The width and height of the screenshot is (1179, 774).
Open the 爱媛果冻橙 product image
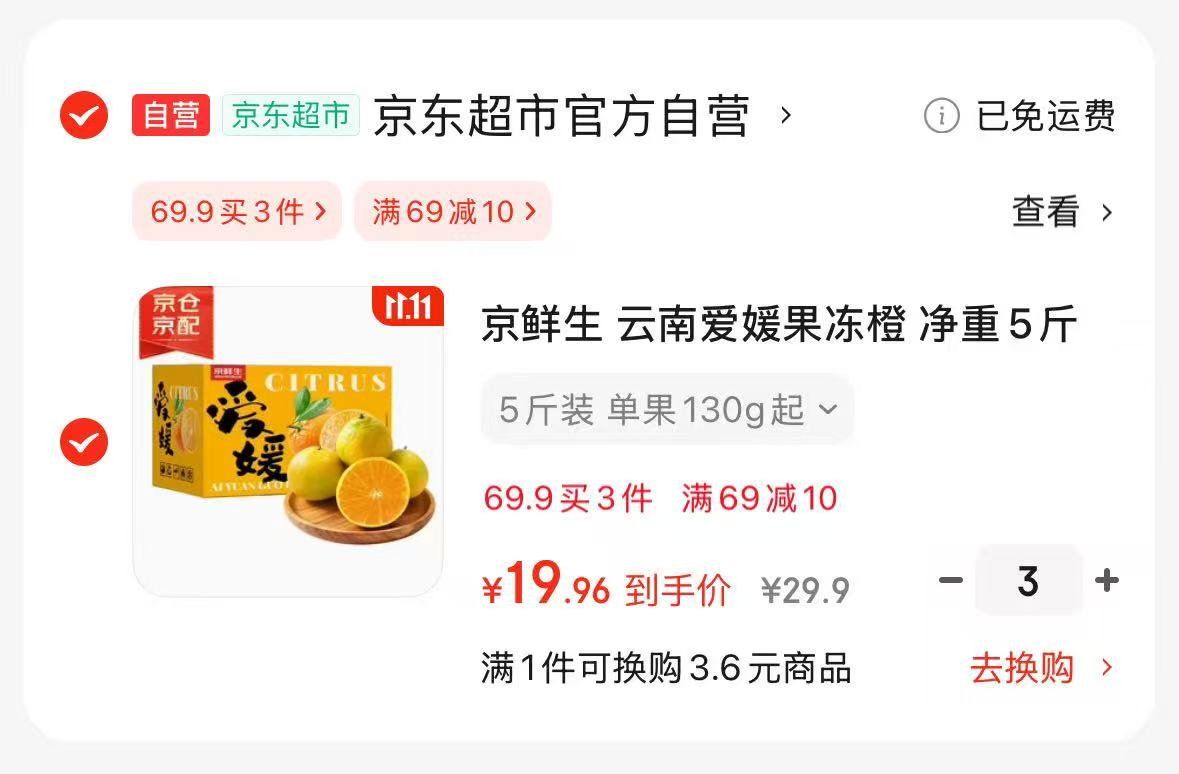[x=288, y=442]
